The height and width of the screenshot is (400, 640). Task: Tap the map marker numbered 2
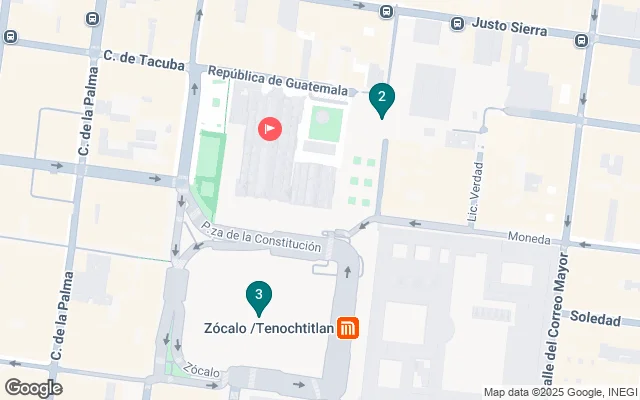point(381,98)
